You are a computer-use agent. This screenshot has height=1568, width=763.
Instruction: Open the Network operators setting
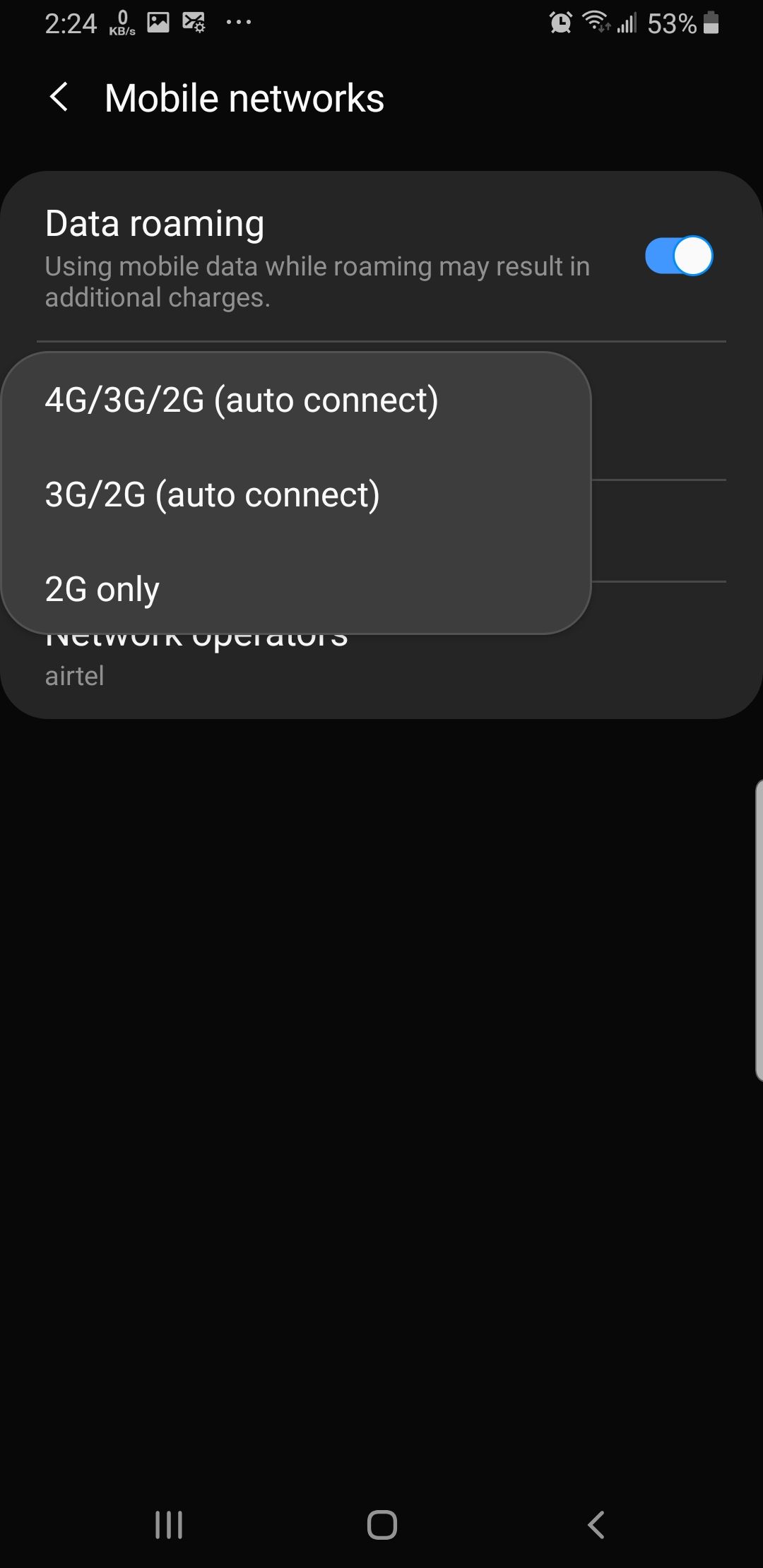pos(196,634)
